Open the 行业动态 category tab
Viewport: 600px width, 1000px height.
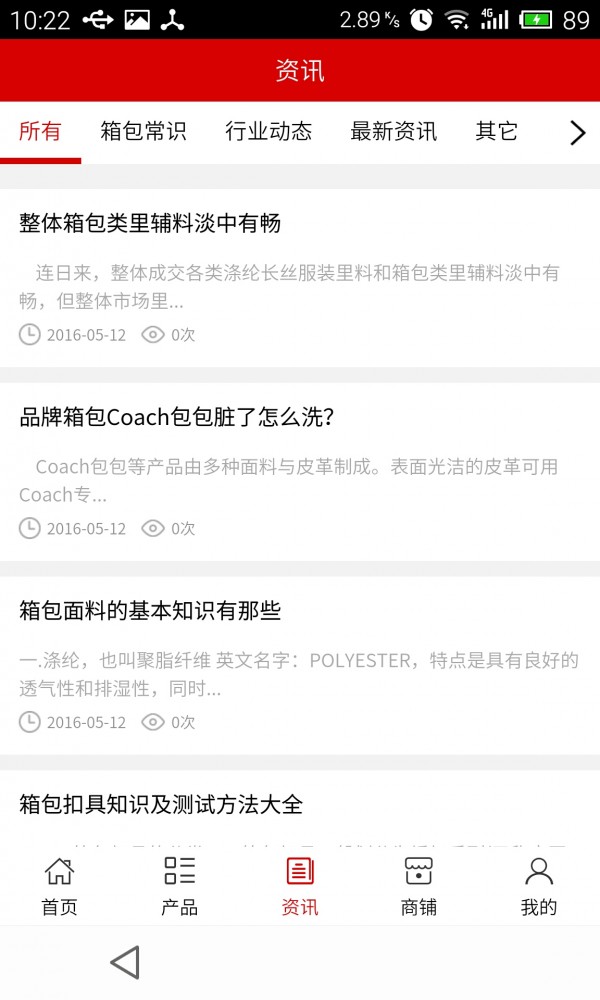[268, 132]
